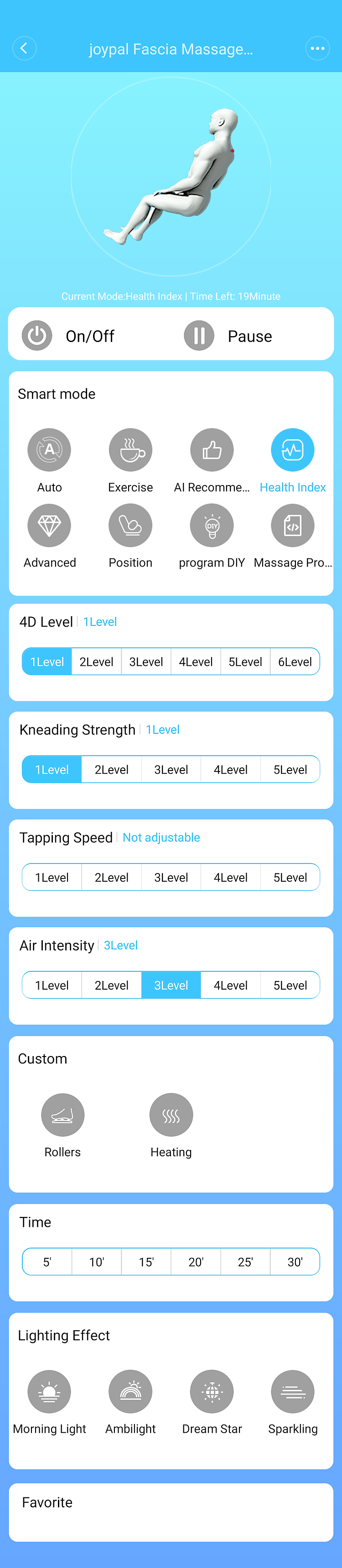Choose the Dream Star lighting effect

pos(212,1391)
